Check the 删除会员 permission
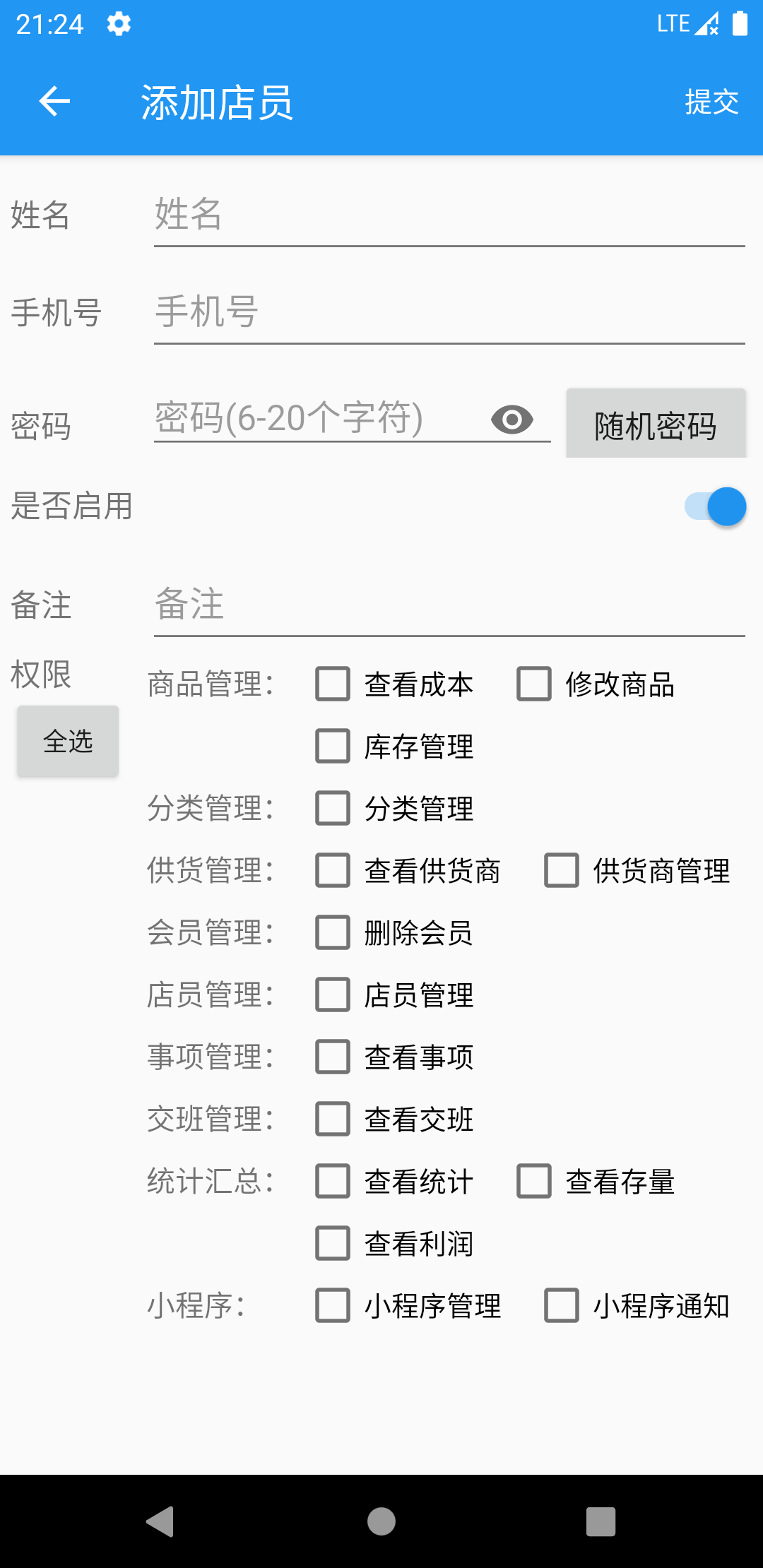This screenshot has width=763, height=1568. point(333,932)
